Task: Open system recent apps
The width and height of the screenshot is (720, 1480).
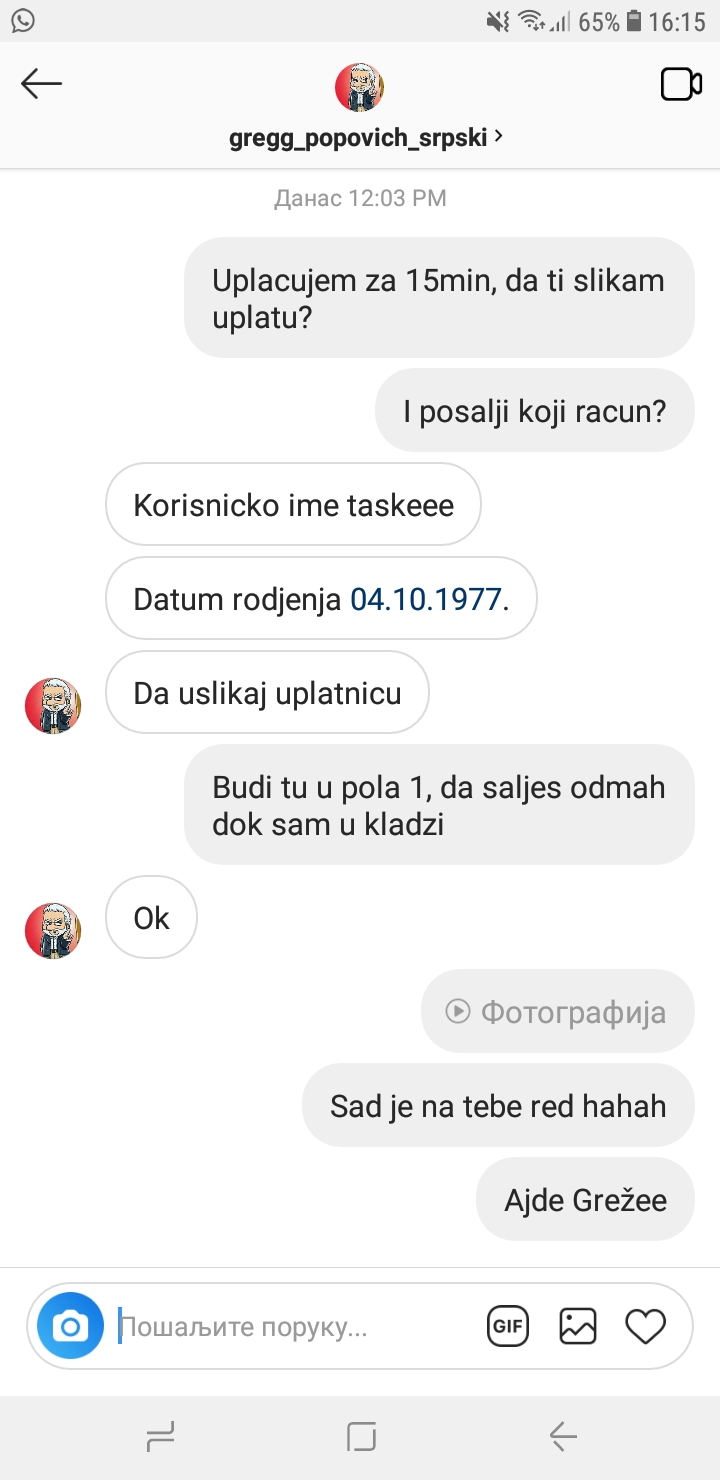Action: pos(160,1437)
